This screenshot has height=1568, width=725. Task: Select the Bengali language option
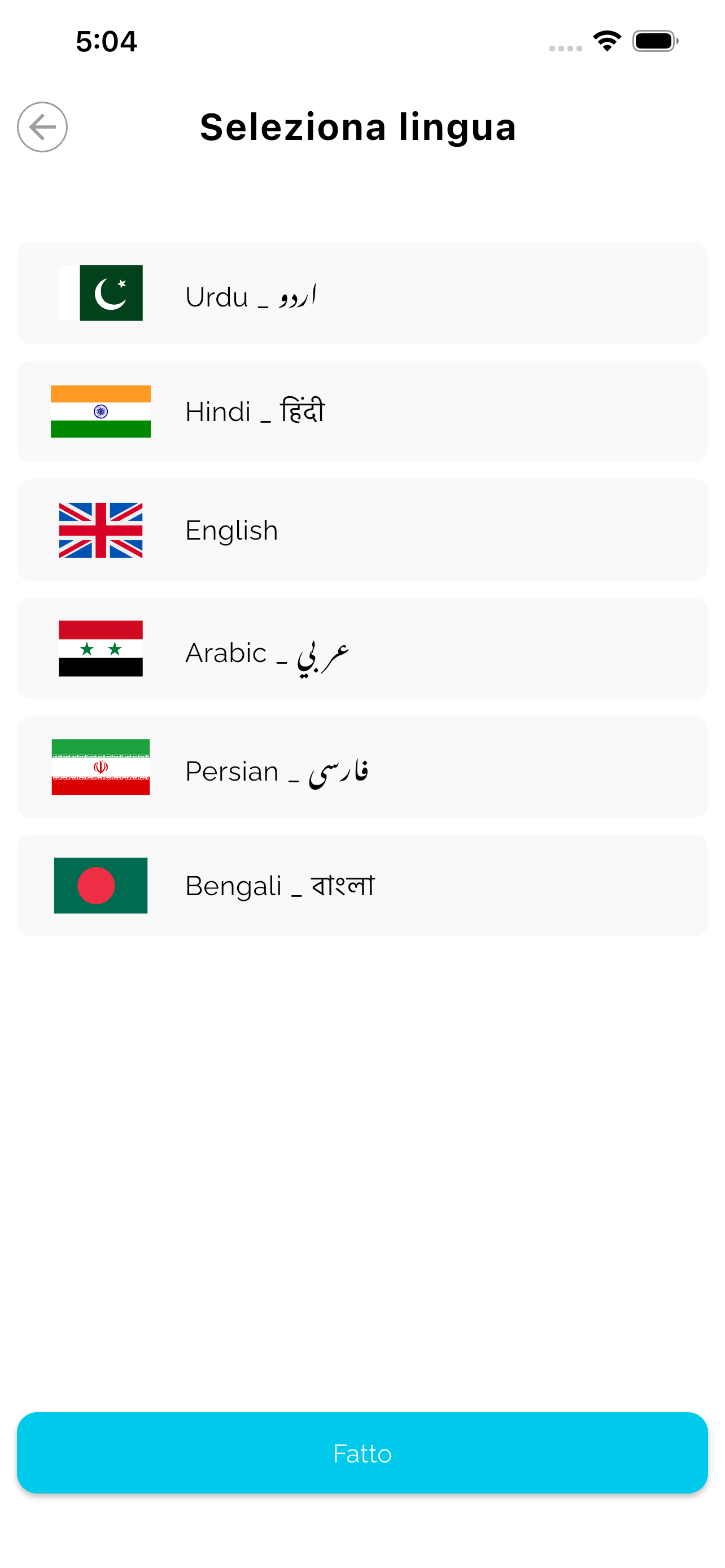[361, 886]
